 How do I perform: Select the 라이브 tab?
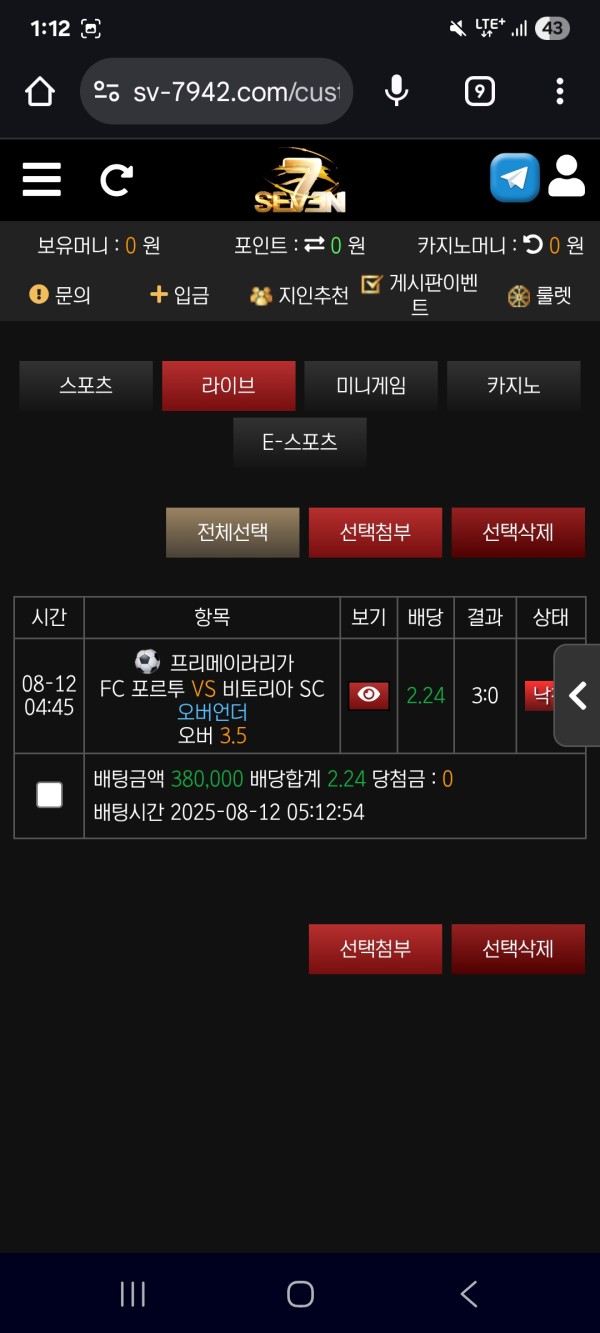click(229, 386)
